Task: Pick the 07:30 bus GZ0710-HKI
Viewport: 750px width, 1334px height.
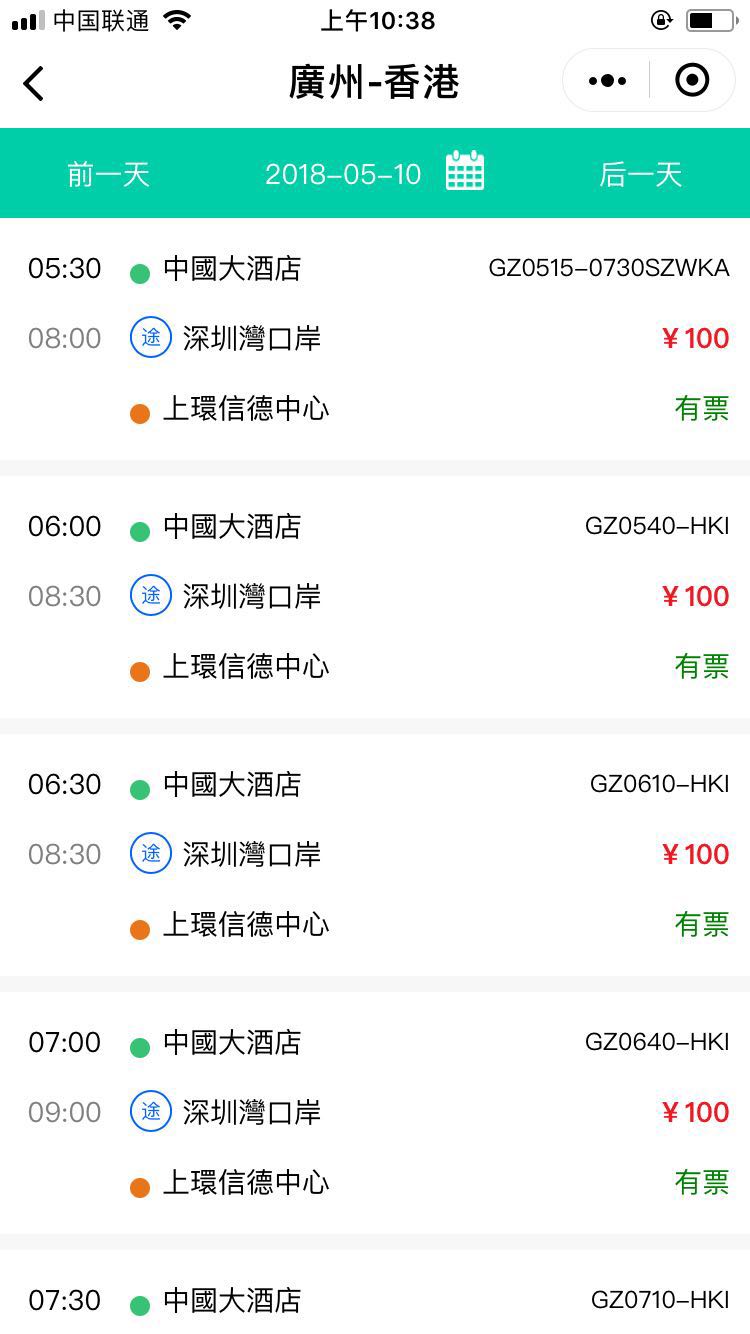Action: pos(375,1292)
